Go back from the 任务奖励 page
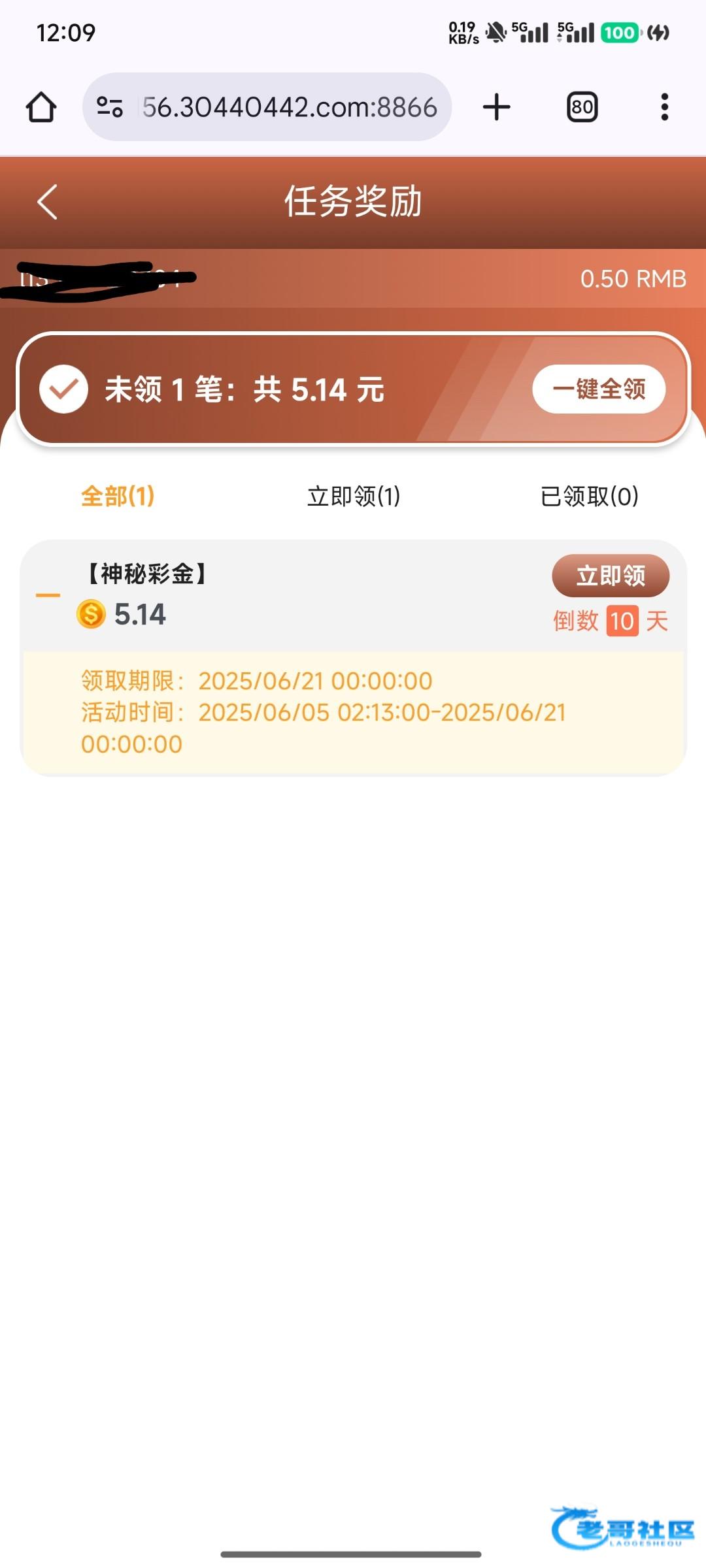 pos(48,201)
